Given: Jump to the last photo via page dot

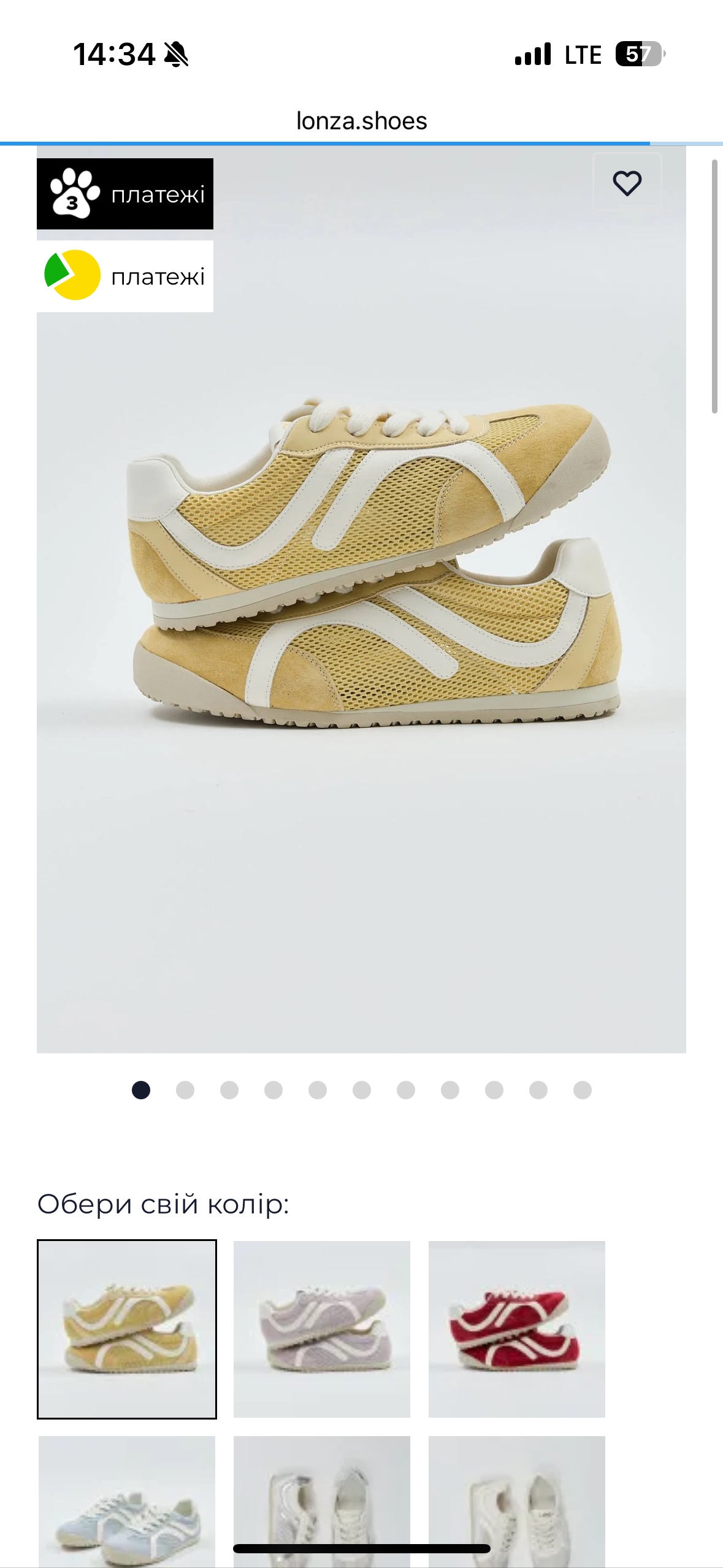Looking at the screenshot, I should [x=582, y=1090].
